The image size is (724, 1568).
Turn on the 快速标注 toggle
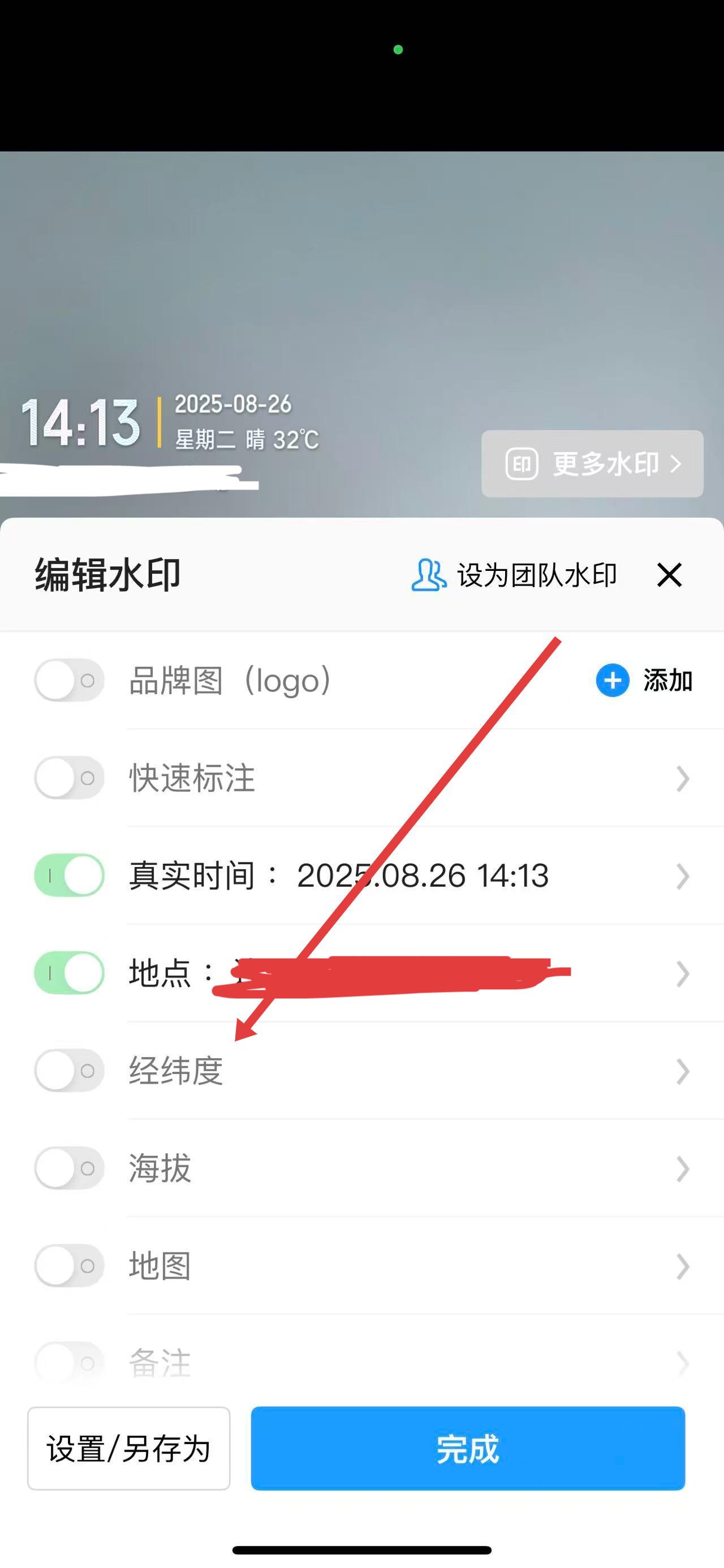[x=69, y=777]
